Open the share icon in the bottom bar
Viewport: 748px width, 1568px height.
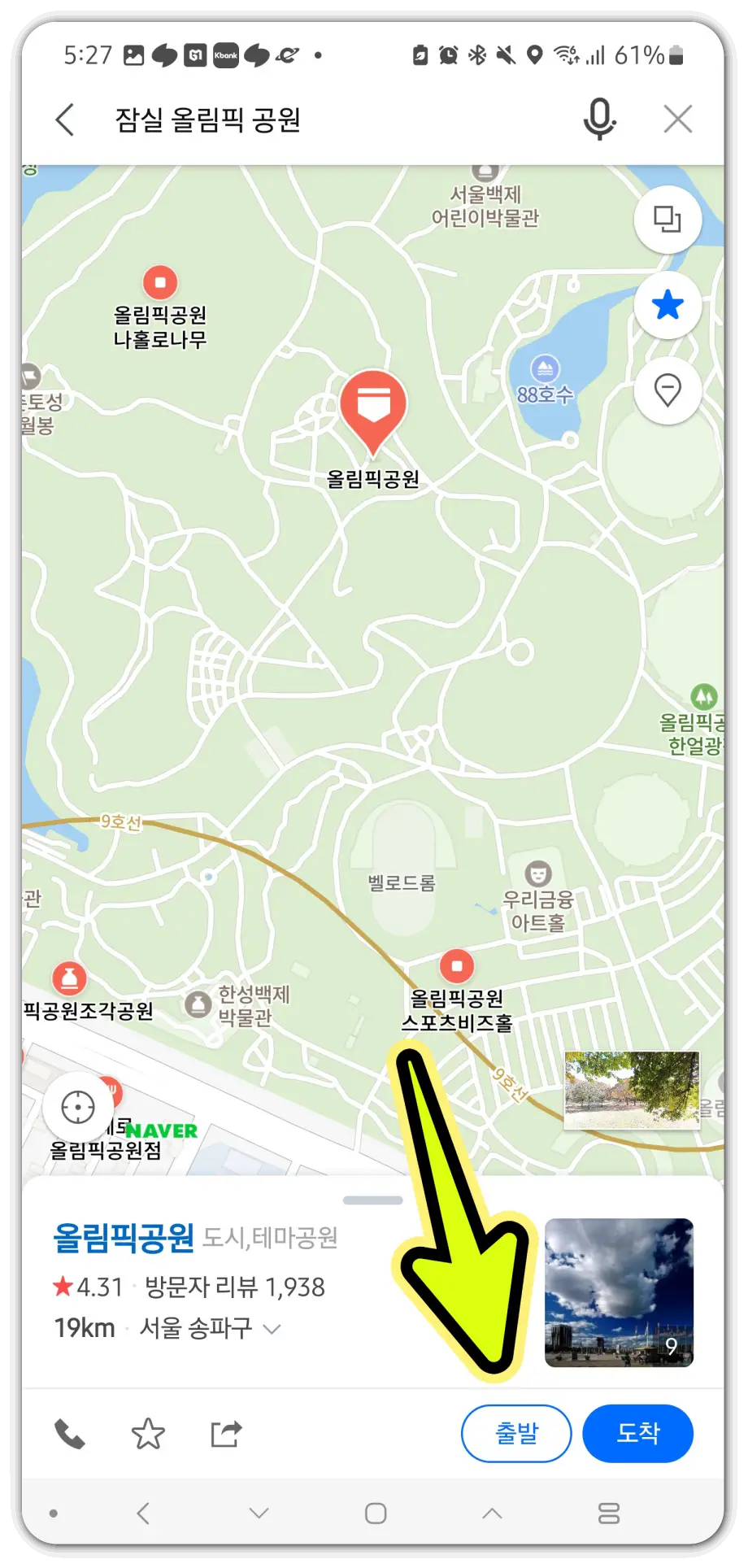tap(226, 1434)
